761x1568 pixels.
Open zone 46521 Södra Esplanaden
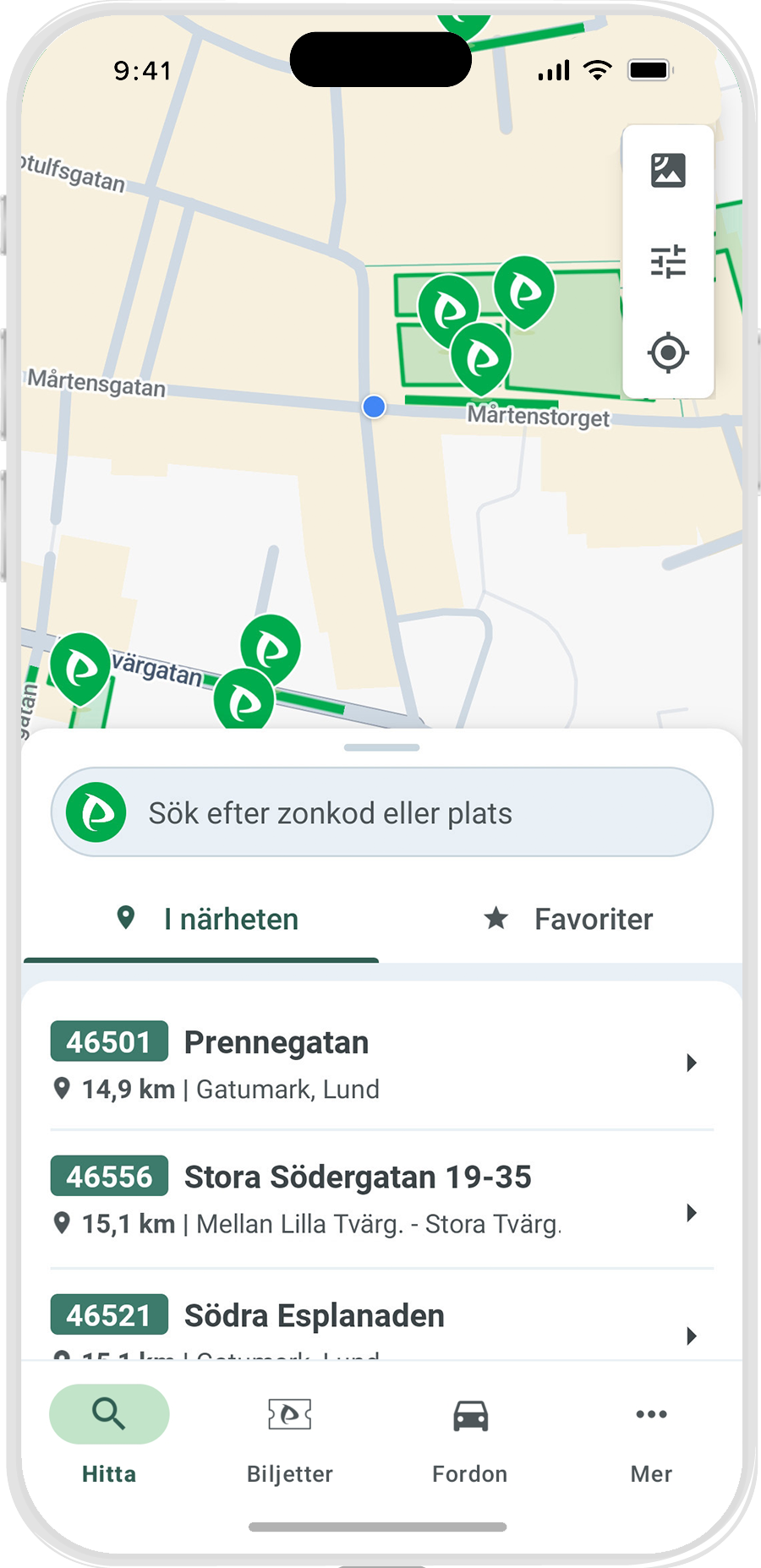[x=382, y=1319]
